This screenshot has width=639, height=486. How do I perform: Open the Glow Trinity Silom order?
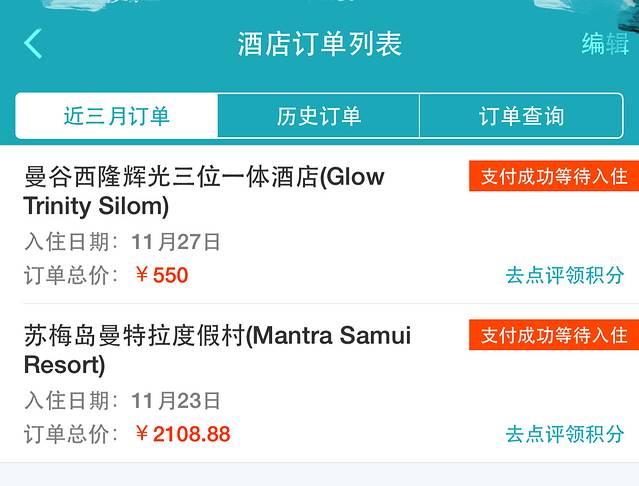204,191
